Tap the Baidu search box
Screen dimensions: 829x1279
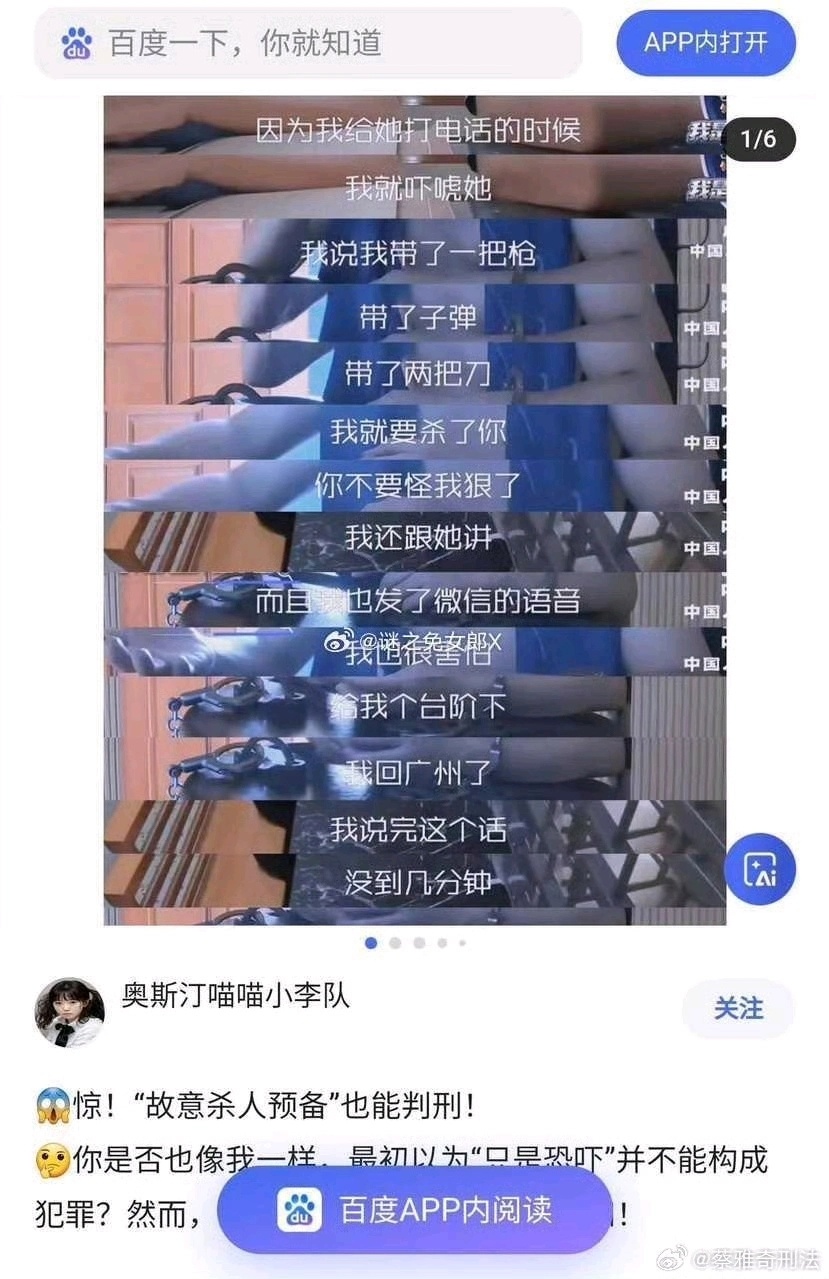point(308,44)
